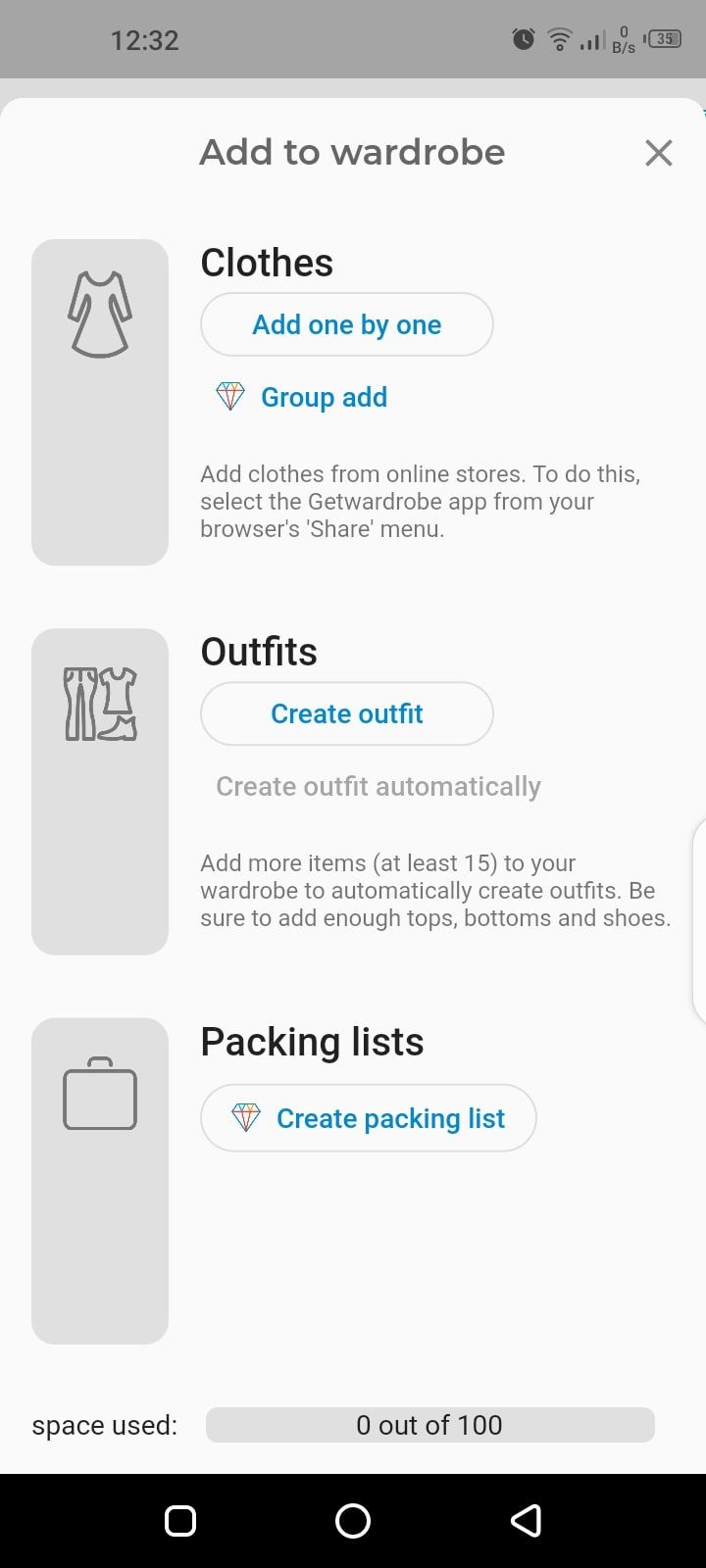Click the diamond icon inside Create packing list
706x1568 pixels.
(245, 1117)
